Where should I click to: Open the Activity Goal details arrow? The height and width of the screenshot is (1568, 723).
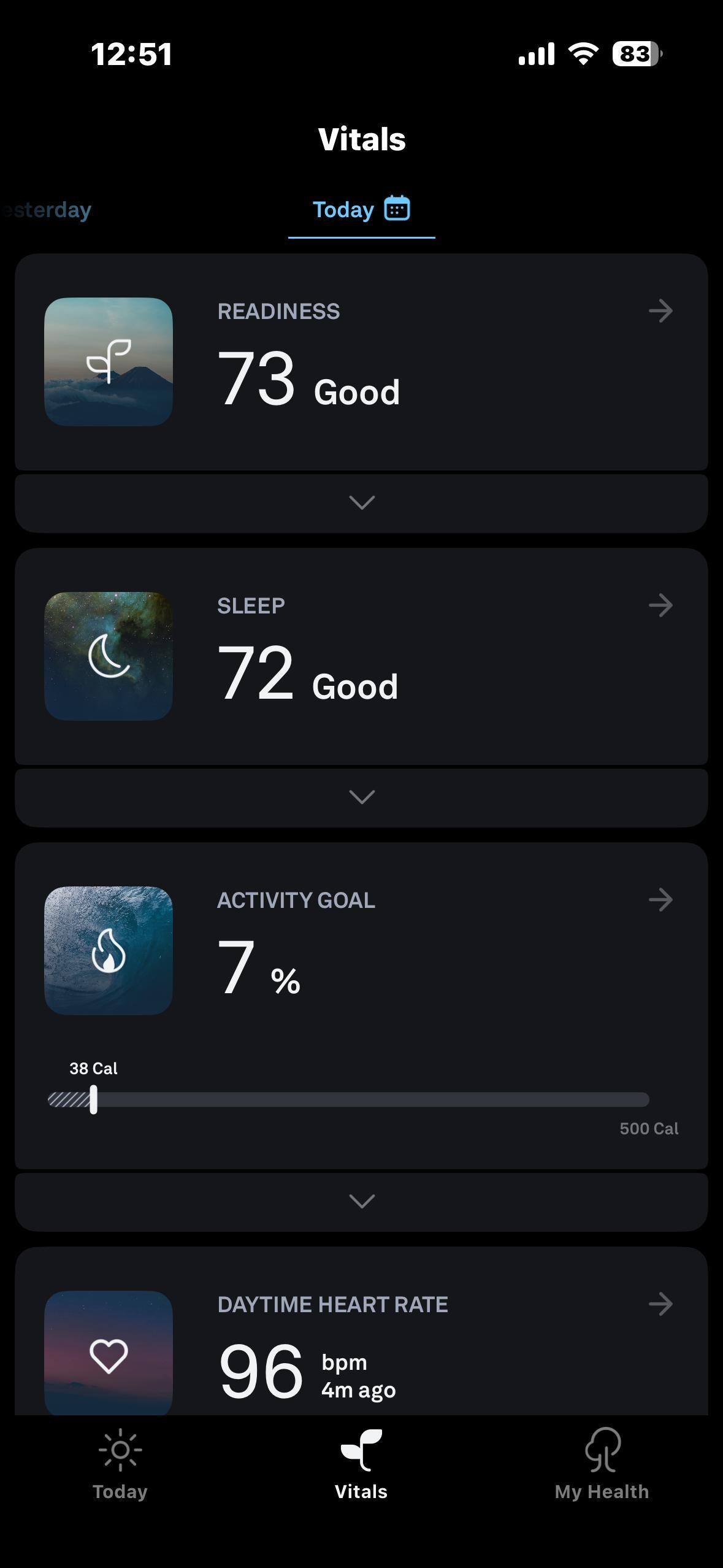click(x=660, y=900)
